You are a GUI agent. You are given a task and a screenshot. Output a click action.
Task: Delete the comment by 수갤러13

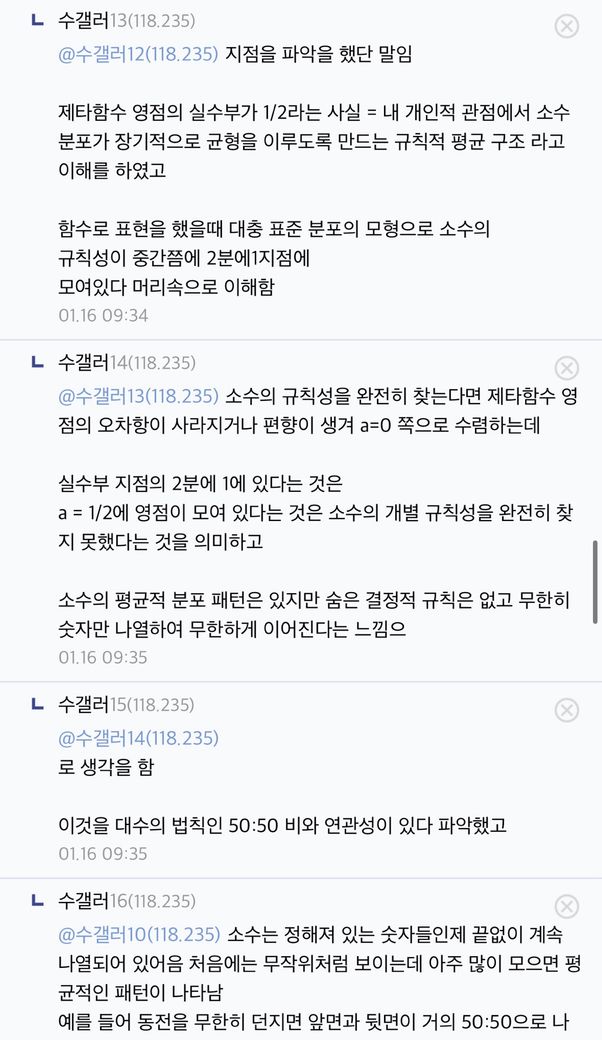click(x=567, y=26)
